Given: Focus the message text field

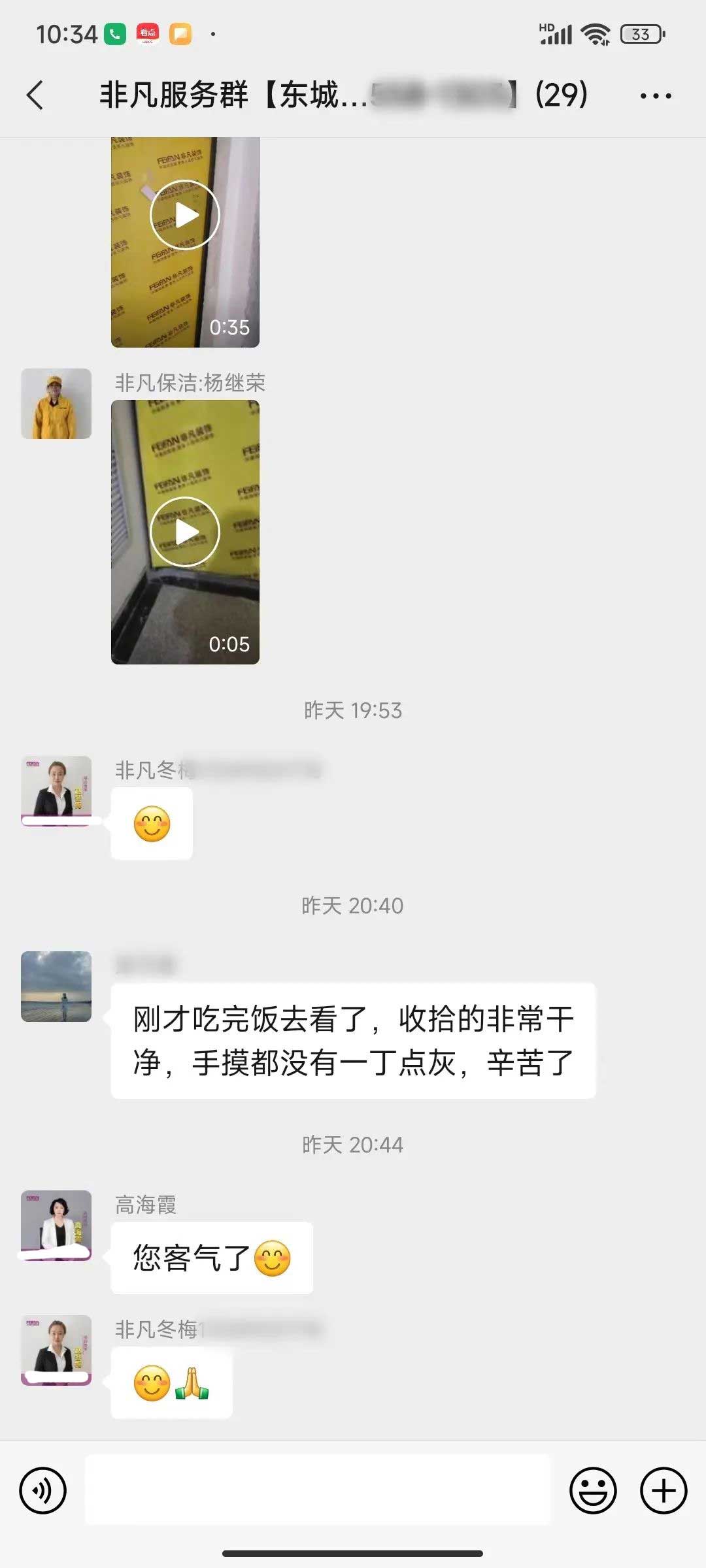Looking at the screenshot, I should point(318,1490).
